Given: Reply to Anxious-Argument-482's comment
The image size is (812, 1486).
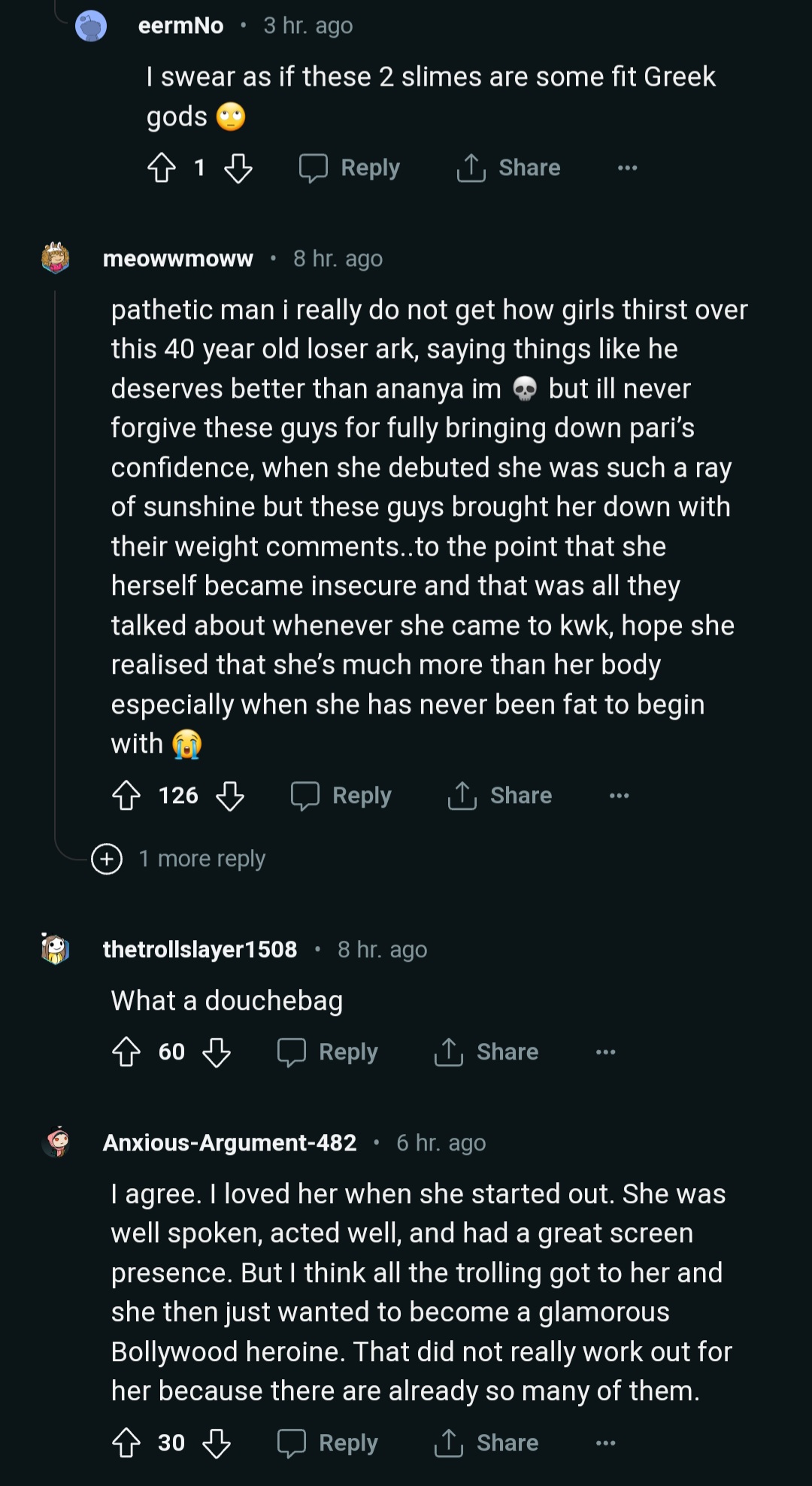Looking at the screenshot, I should pos(328,1443).
